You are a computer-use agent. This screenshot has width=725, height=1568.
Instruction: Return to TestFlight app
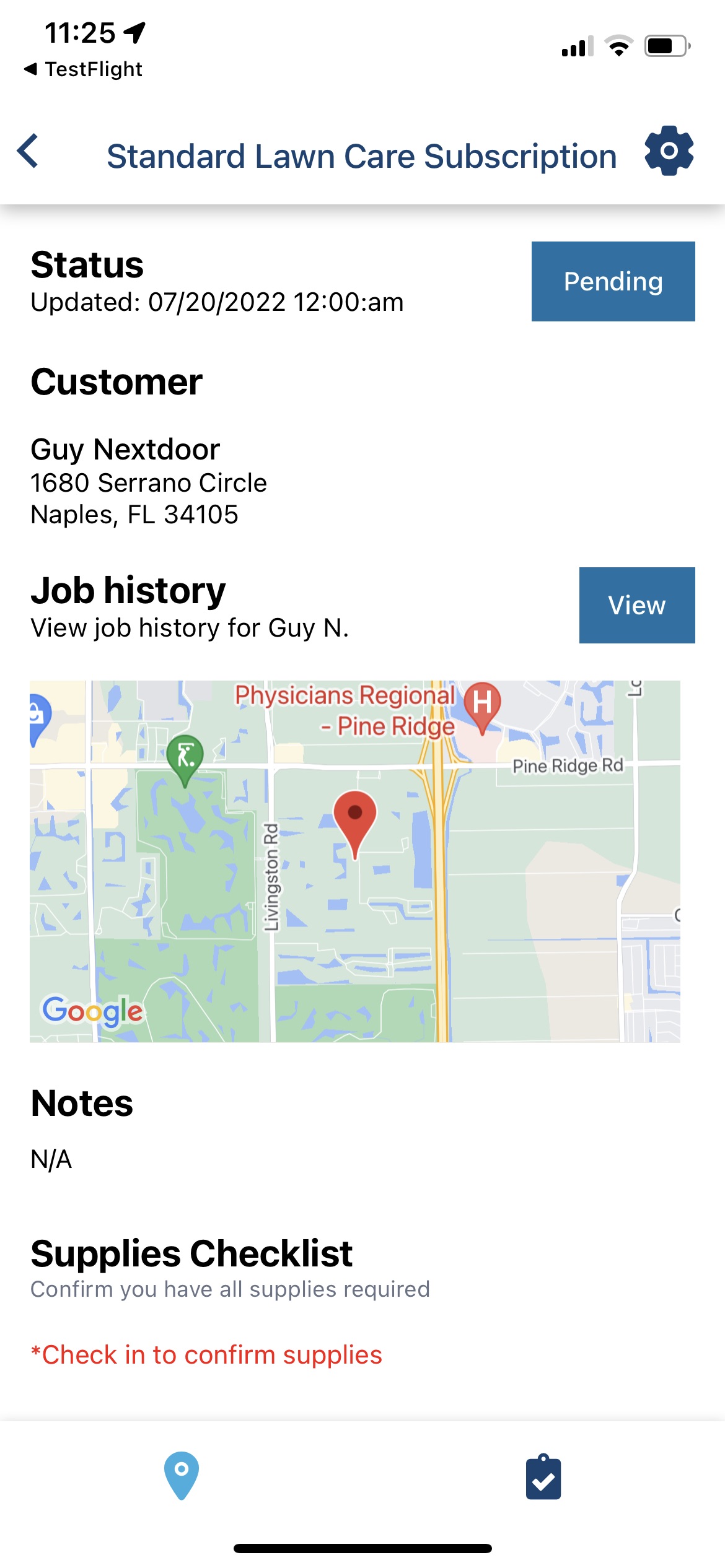coord(83,69)
